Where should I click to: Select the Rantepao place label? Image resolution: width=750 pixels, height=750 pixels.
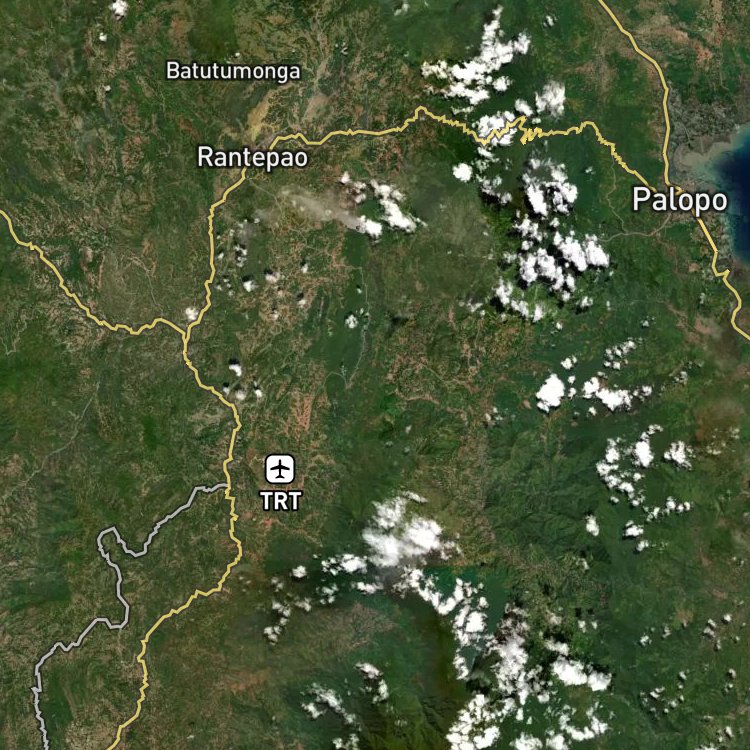(252, 157)
